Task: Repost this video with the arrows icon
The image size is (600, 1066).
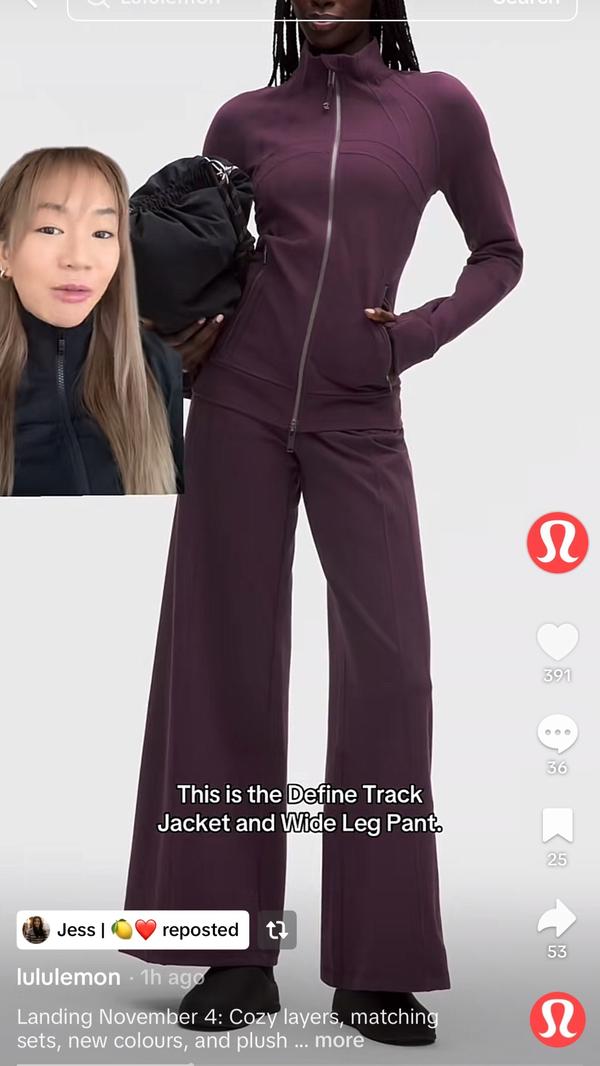Action: (x=277, y=930)
